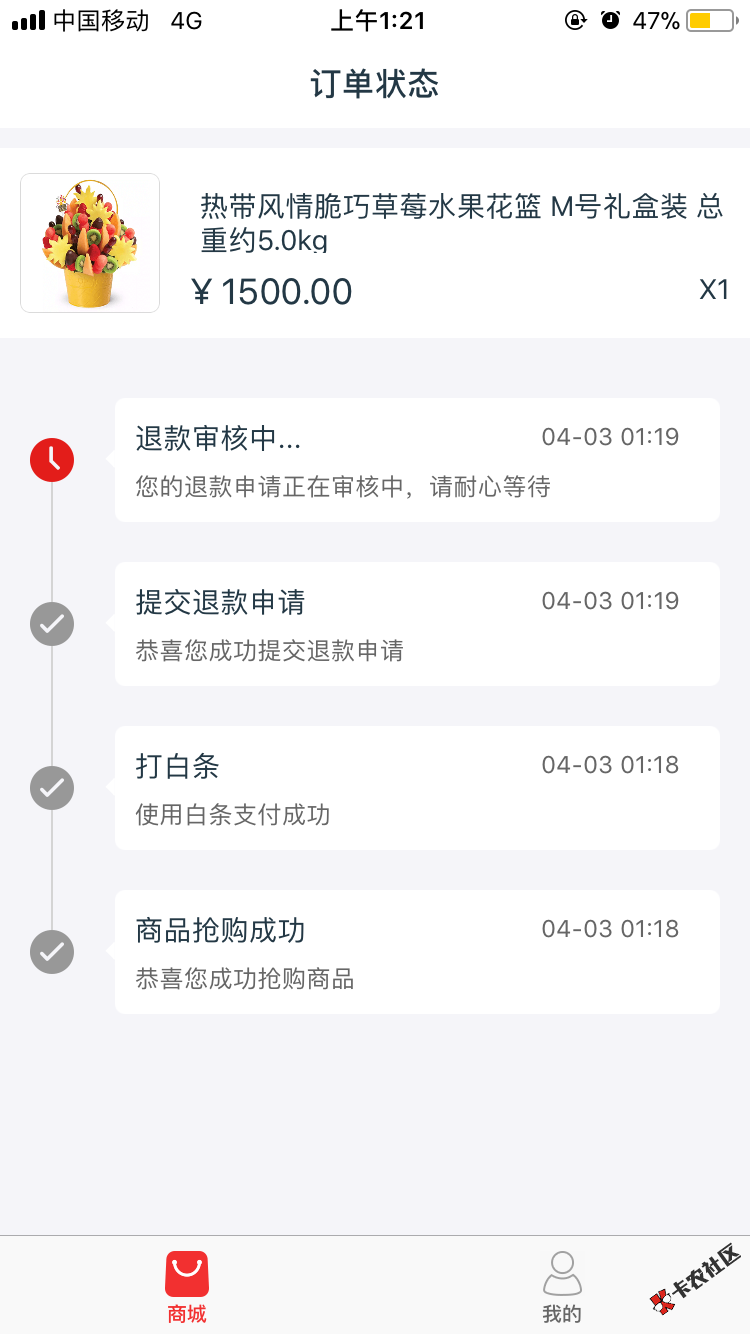
Task: Open the 热带风情脆巧草莓水果花篮 product card
Action: (375, 243)
